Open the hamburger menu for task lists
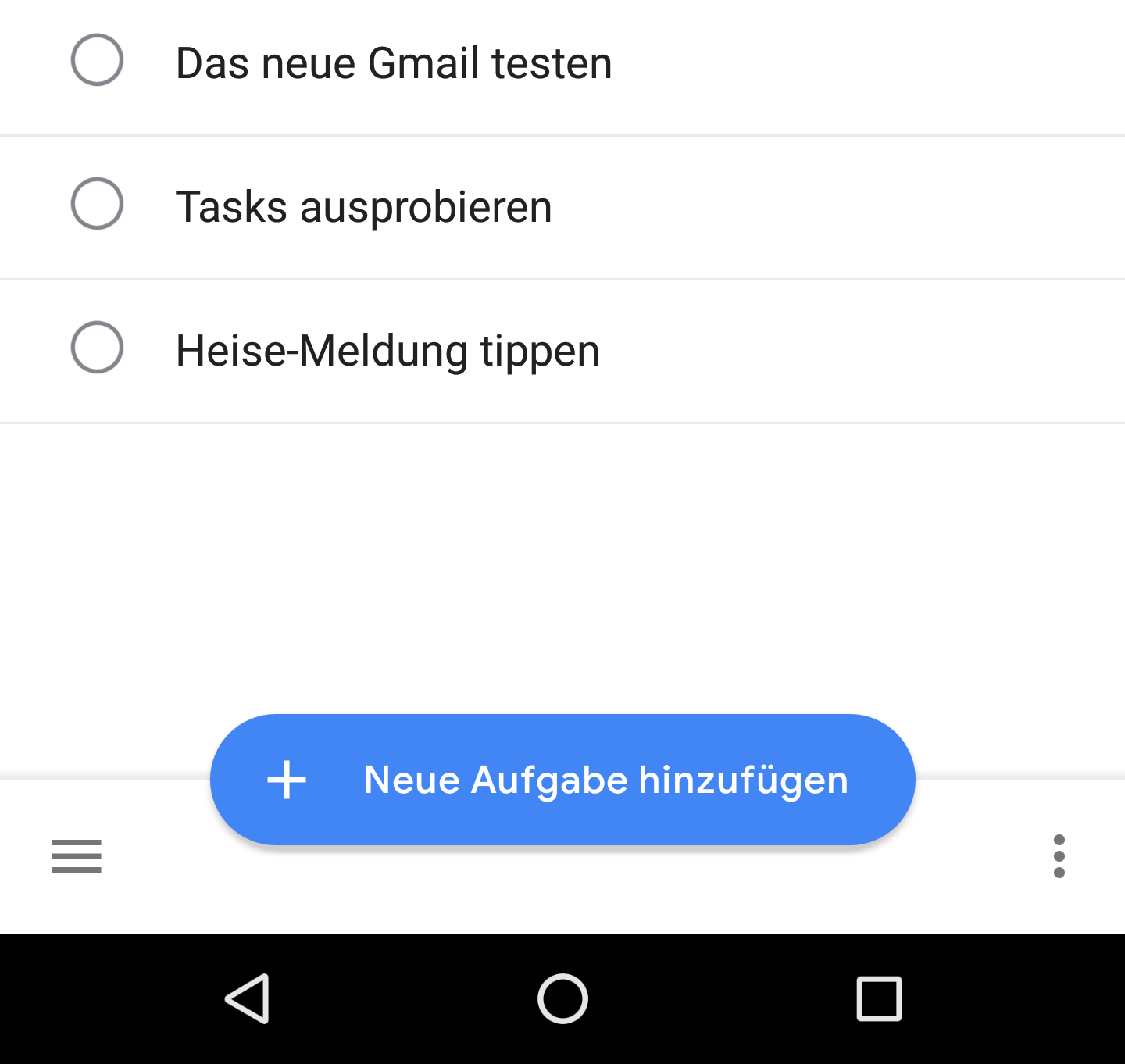The image size is (1125, 1064). click(77, 856)
